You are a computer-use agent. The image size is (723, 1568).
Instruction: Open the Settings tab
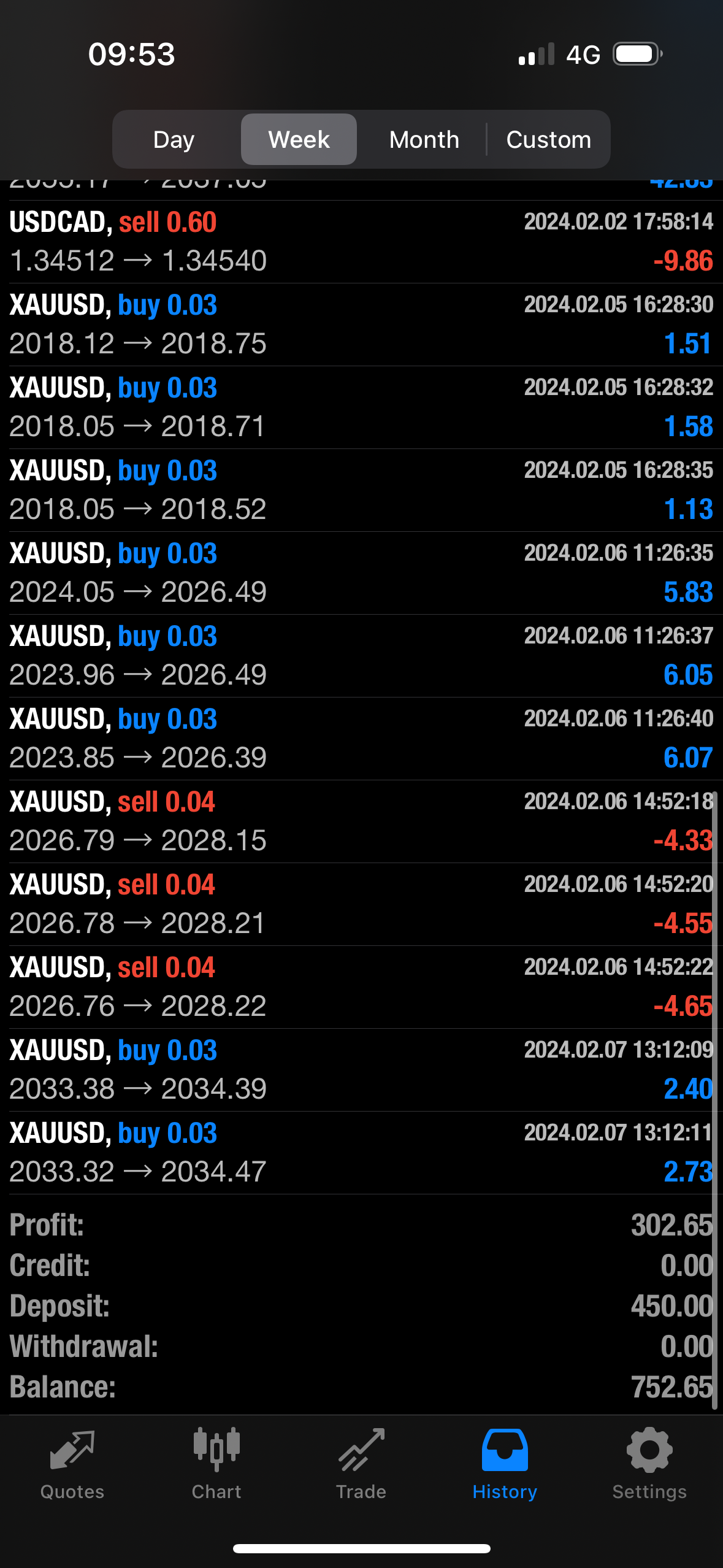[x=649, y=1464]
